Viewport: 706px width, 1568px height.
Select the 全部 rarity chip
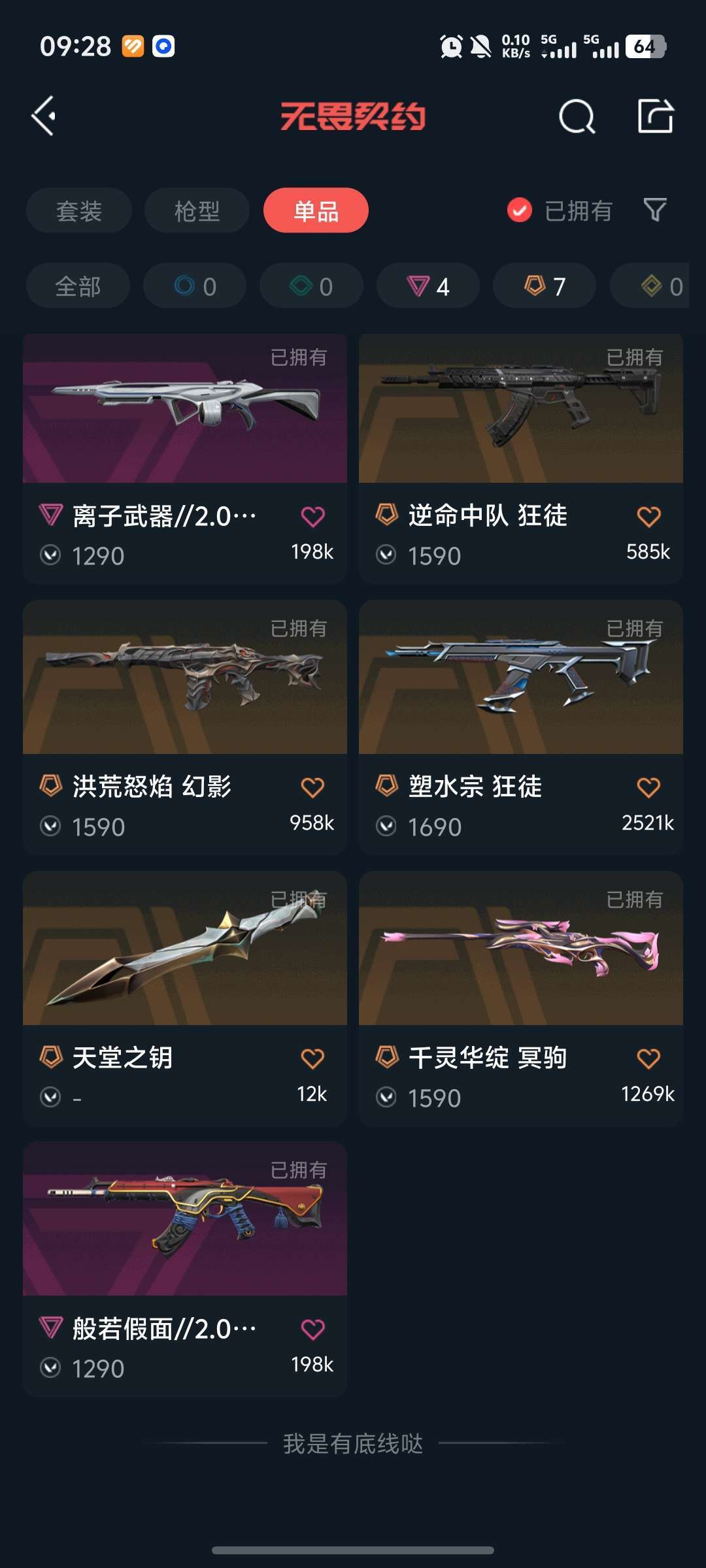click(78, 286)
